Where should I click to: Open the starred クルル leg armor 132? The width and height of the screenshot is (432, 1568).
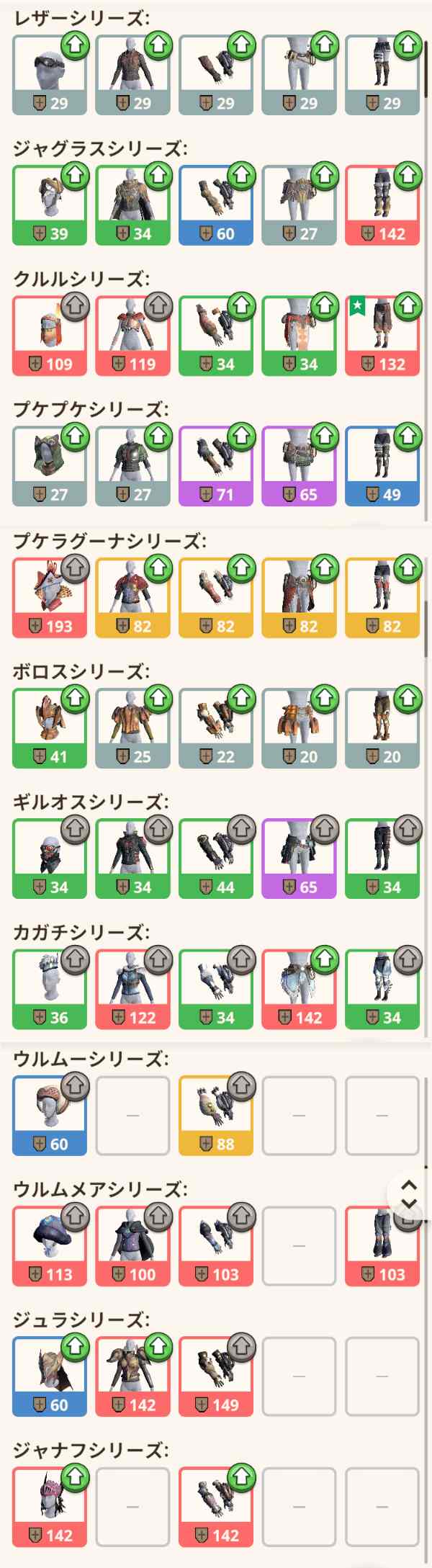pyautogui.click(x=382, y=336)
